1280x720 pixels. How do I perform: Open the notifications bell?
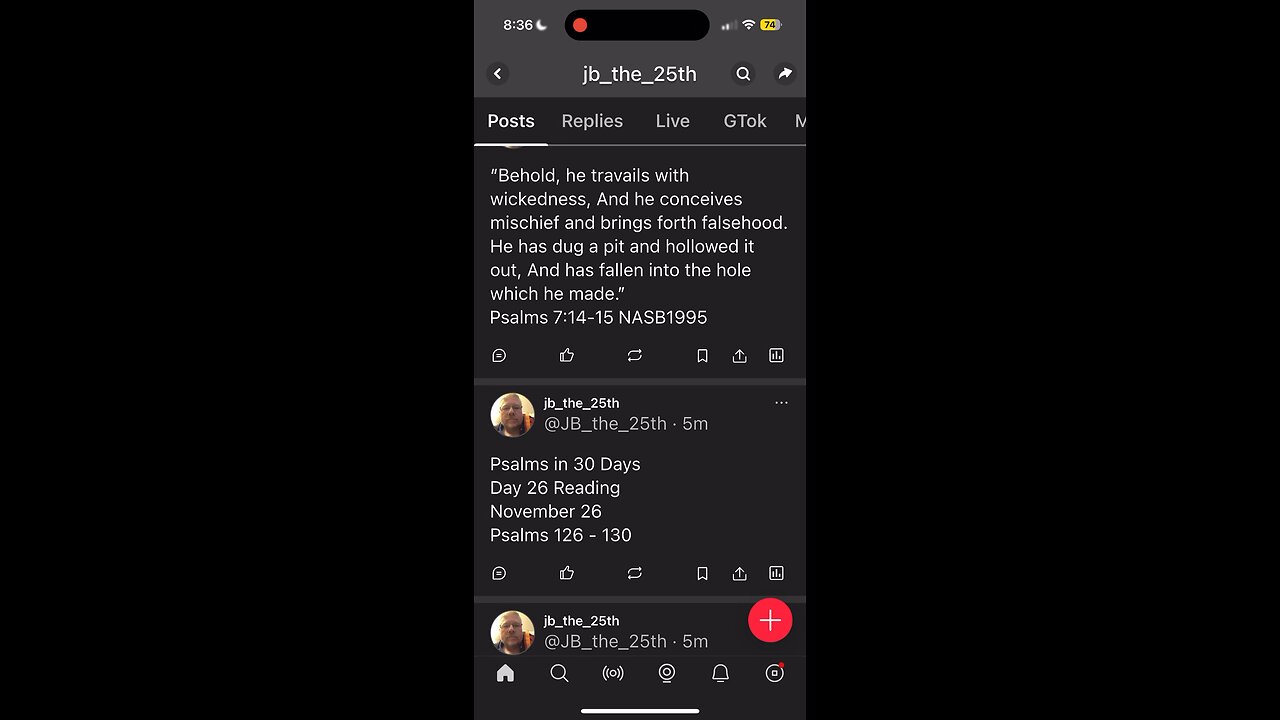click(x=720, y=673)
